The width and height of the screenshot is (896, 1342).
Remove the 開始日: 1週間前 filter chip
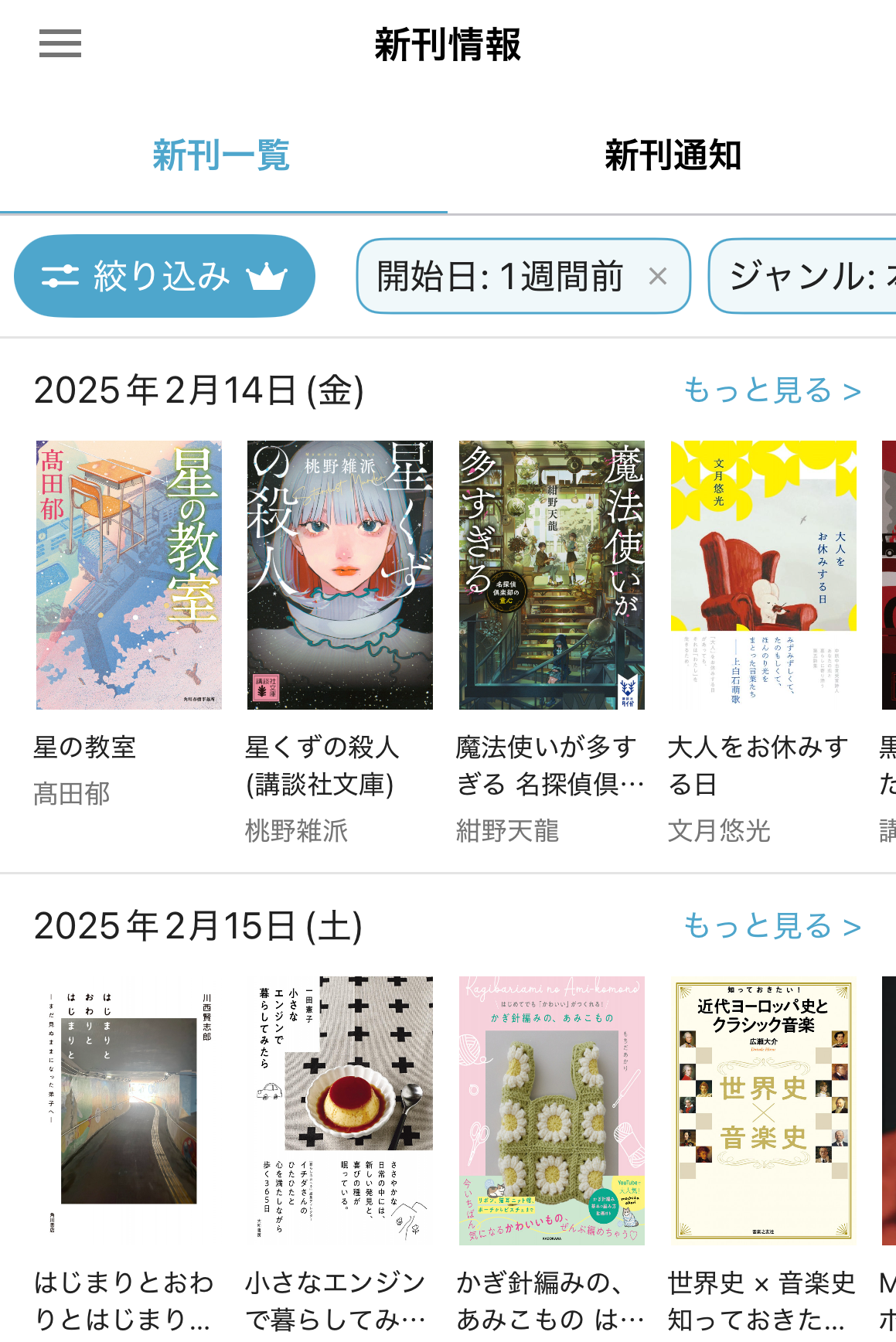(658, 276)
